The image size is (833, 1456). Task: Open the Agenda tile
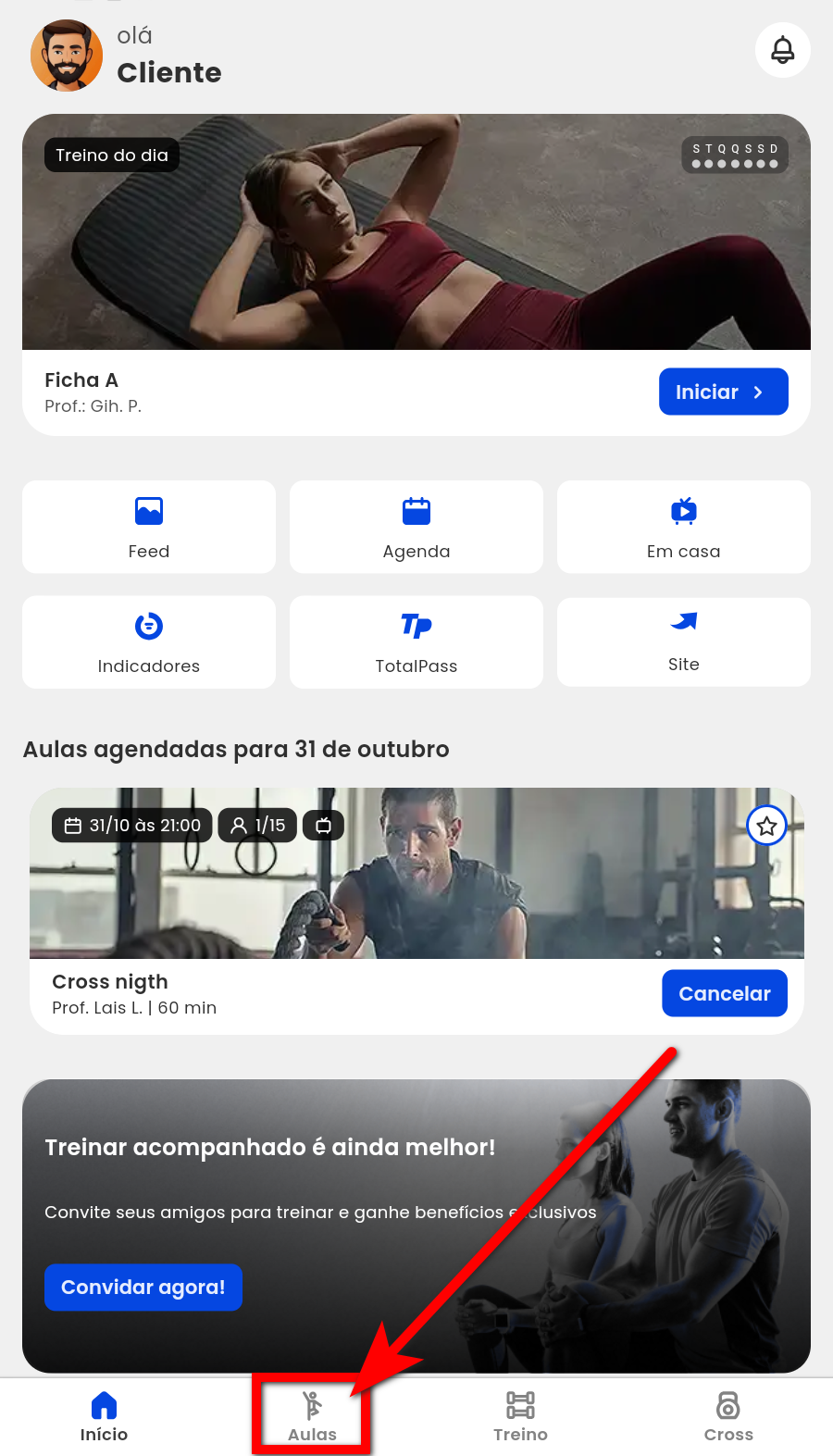[x=416, y=527]
